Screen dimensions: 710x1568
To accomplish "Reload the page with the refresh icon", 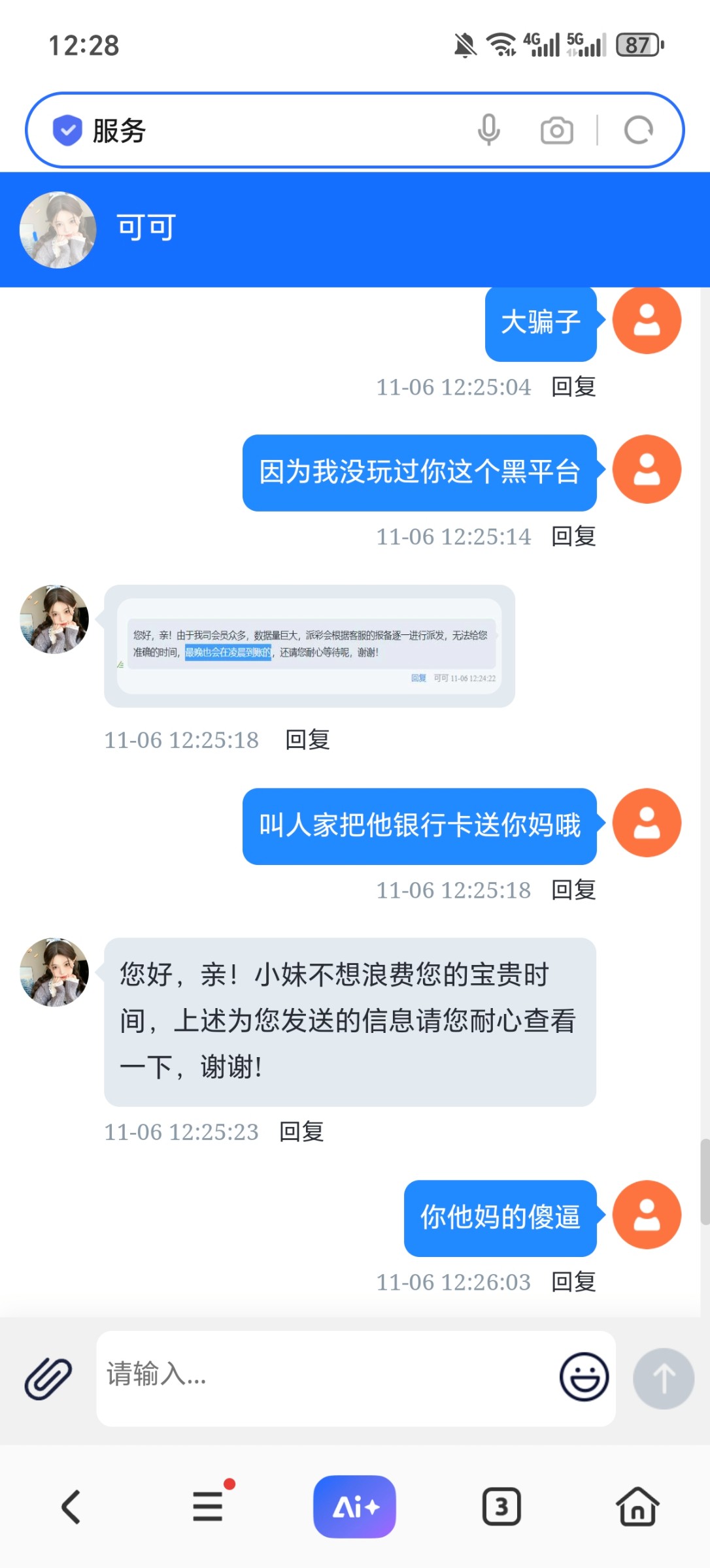I will pyautogui.click(x=638, y=130).
